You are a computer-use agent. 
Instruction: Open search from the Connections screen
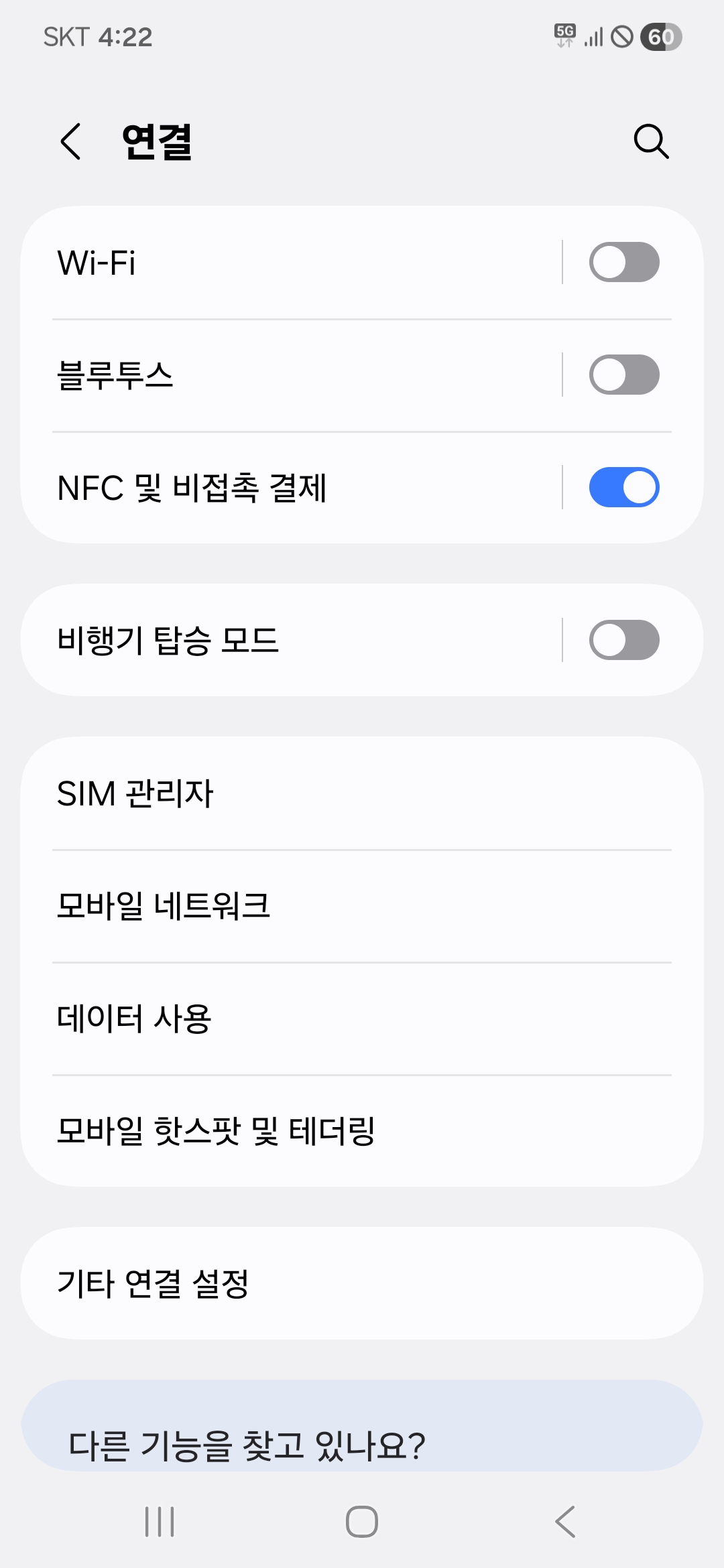(x=649, y=142)
